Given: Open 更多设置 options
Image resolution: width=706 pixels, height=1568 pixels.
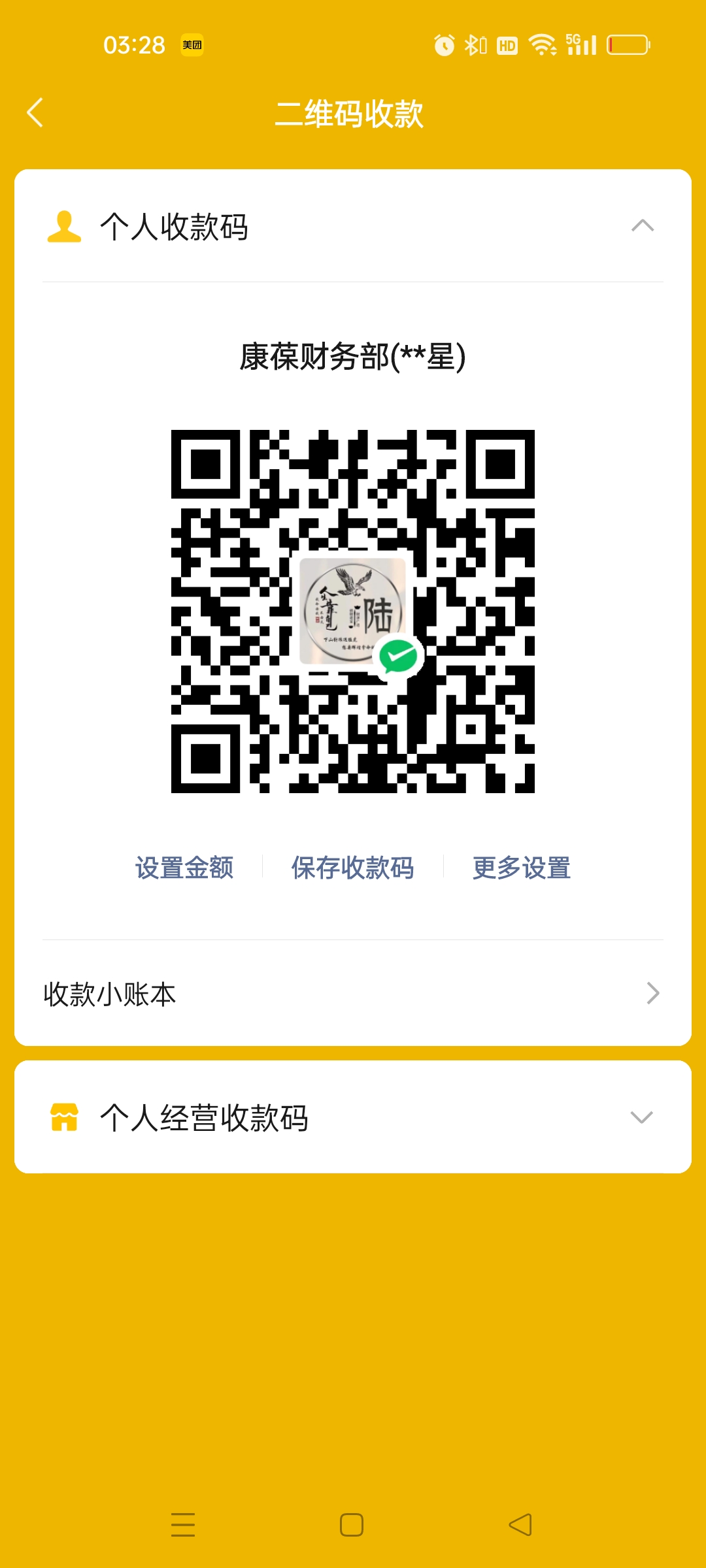Looking at the screenshot, I should (x=521, y=868).
